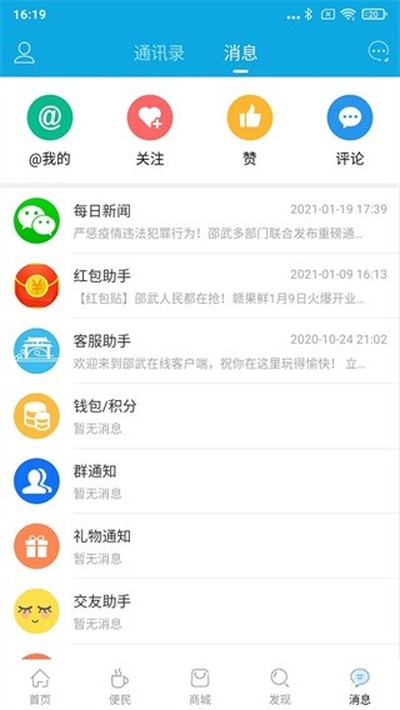Open the 赞 likes notifications
The image size is (400, 710).
(x=250, y=130)
